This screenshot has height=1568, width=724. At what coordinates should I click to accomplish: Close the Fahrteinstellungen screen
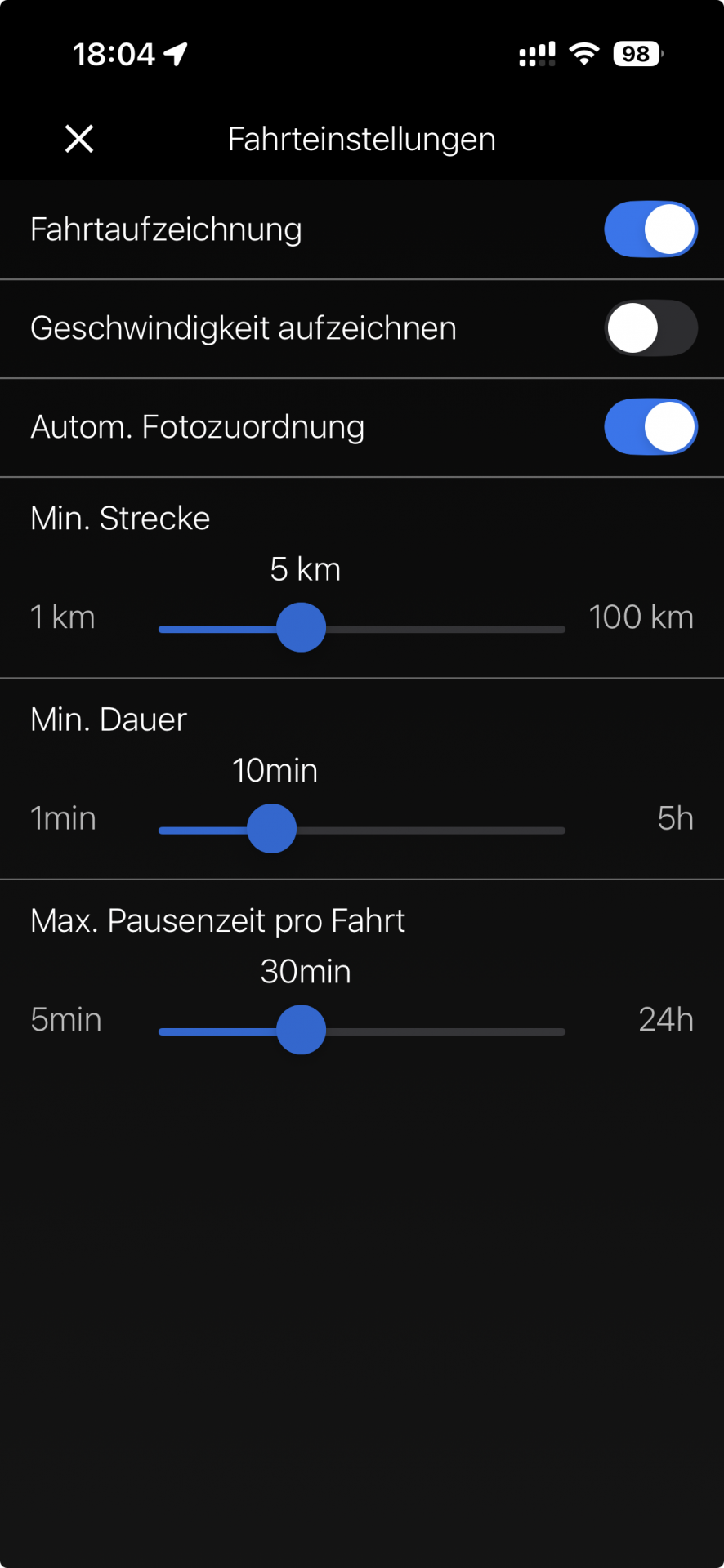(79, 139)
